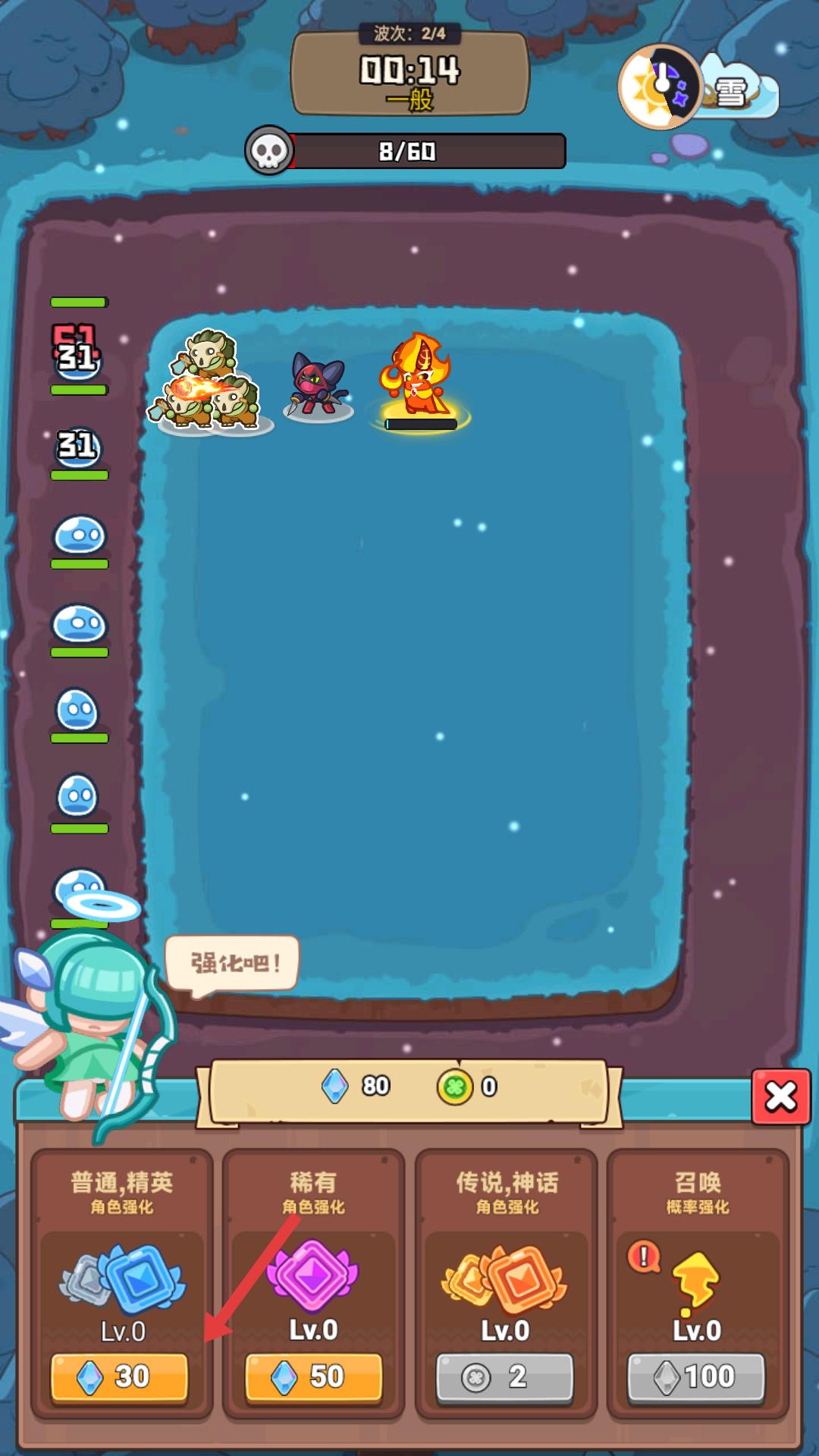Tap the 传说,神话 upgrade costing 2 clovers
819x1456 pixels.
tap(505, 1376)
